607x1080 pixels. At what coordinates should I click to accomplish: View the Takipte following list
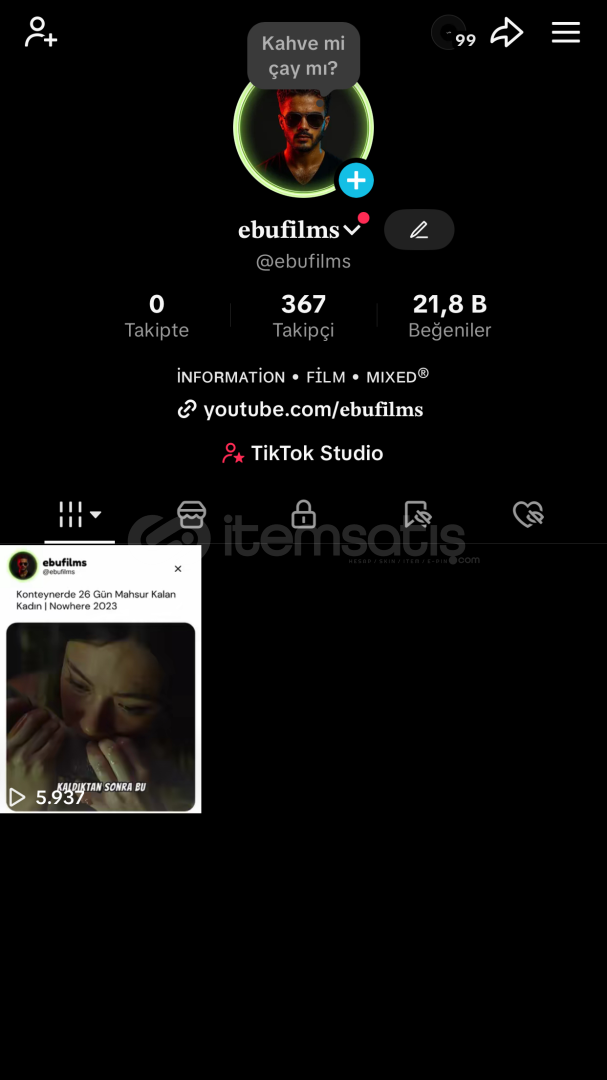[156, 315]
